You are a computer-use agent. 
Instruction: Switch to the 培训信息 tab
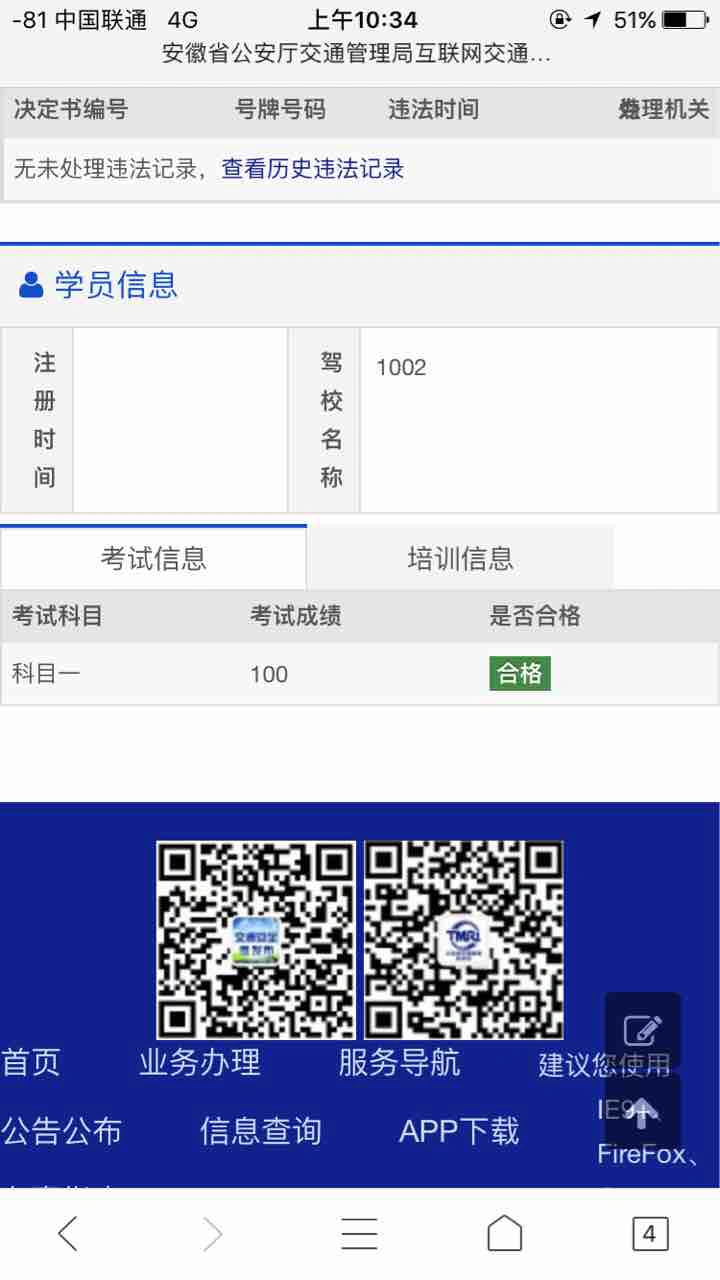coord(460,558)
